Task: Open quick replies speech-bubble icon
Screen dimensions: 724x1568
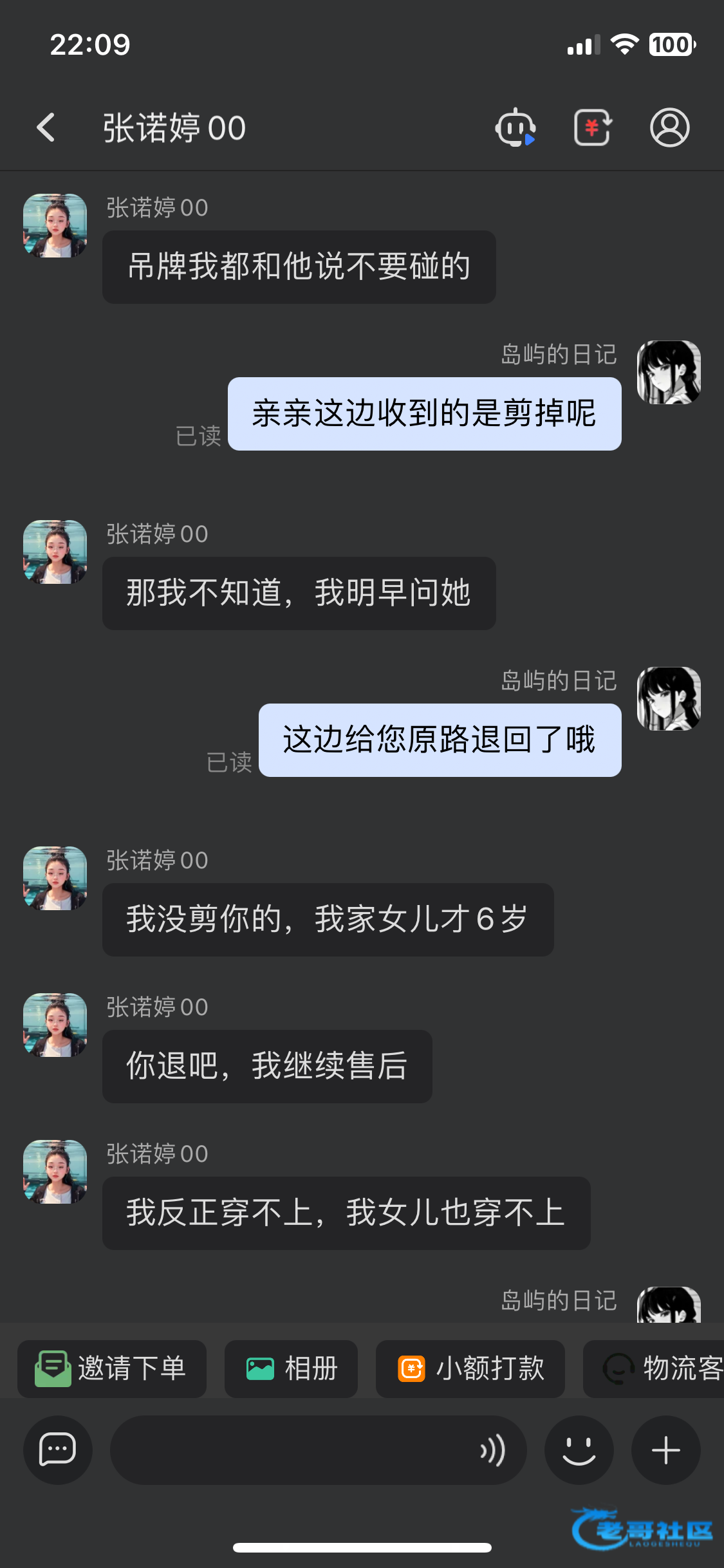Action: coord(58,1450)
